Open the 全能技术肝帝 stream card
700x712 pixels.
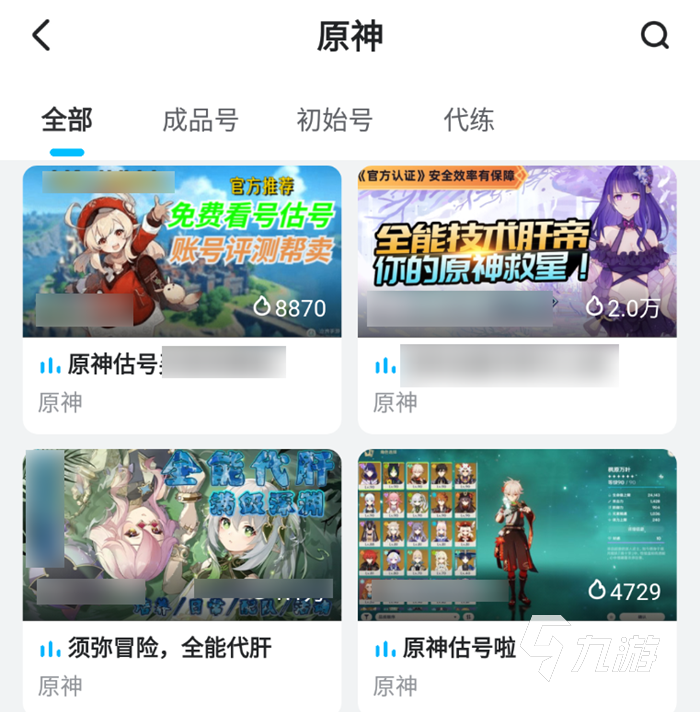(517, 252)
